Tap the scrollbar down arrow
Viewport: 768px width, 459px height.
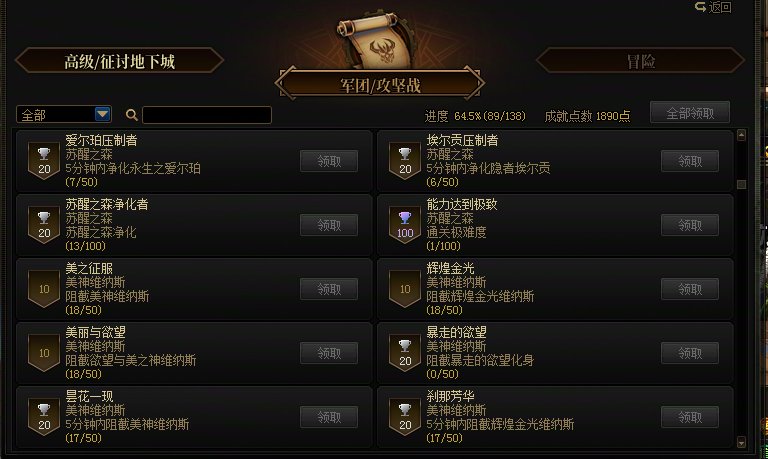click(741, 441)
